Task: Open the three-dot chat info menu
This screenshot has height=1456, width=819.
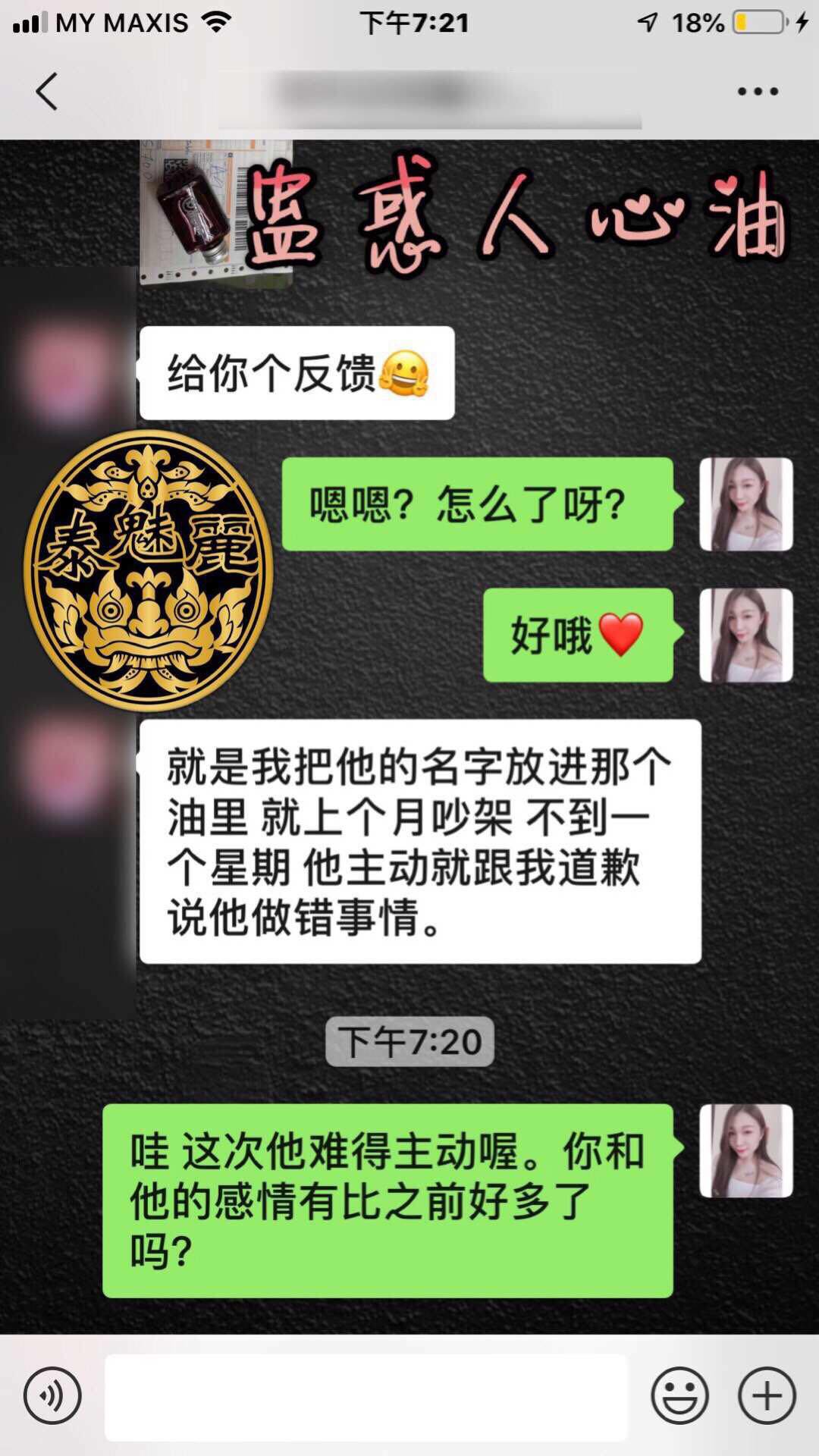Action: [x=758, y=92]
